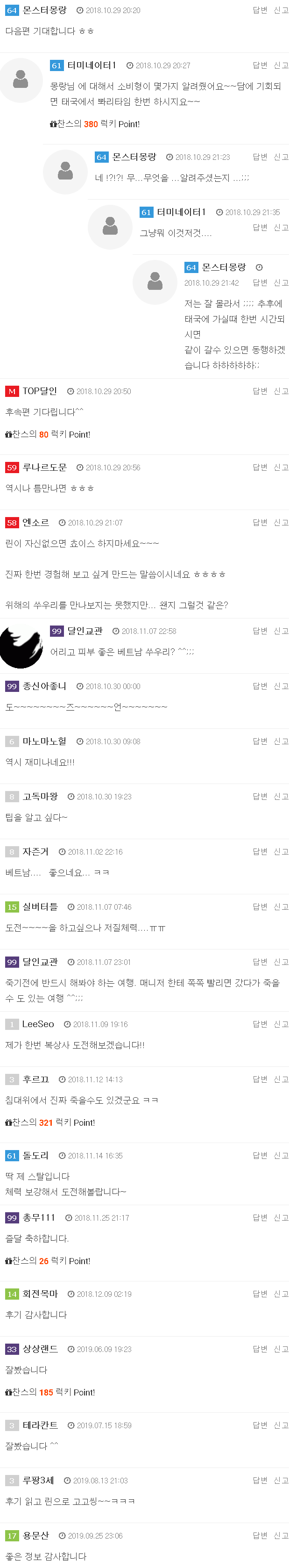Report 엔소르's comment
Screen dimensions: 289x1568
pyautogui.click(x=281, y=522)
